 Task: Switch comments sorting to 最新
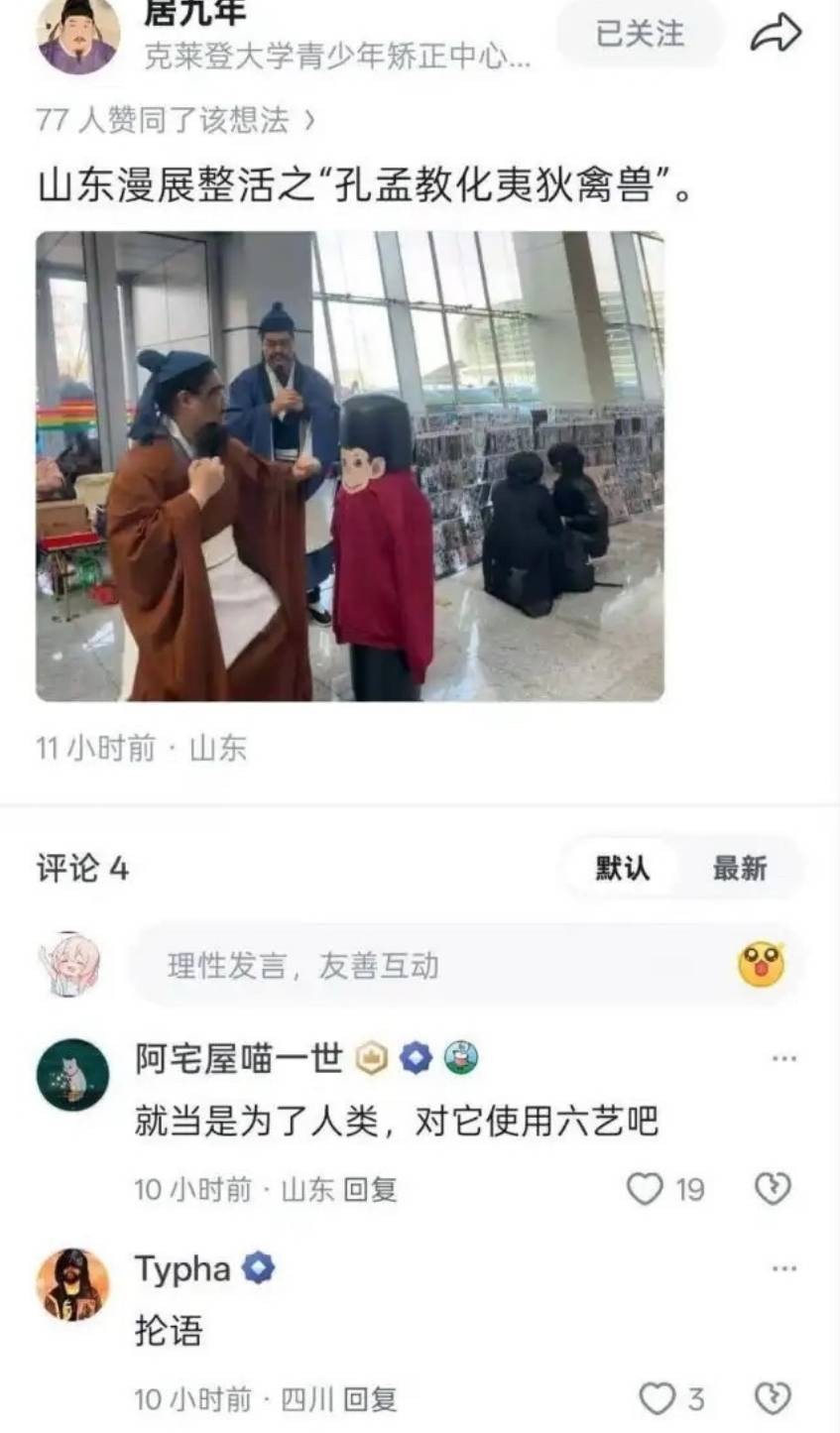(x=740, y=869)
